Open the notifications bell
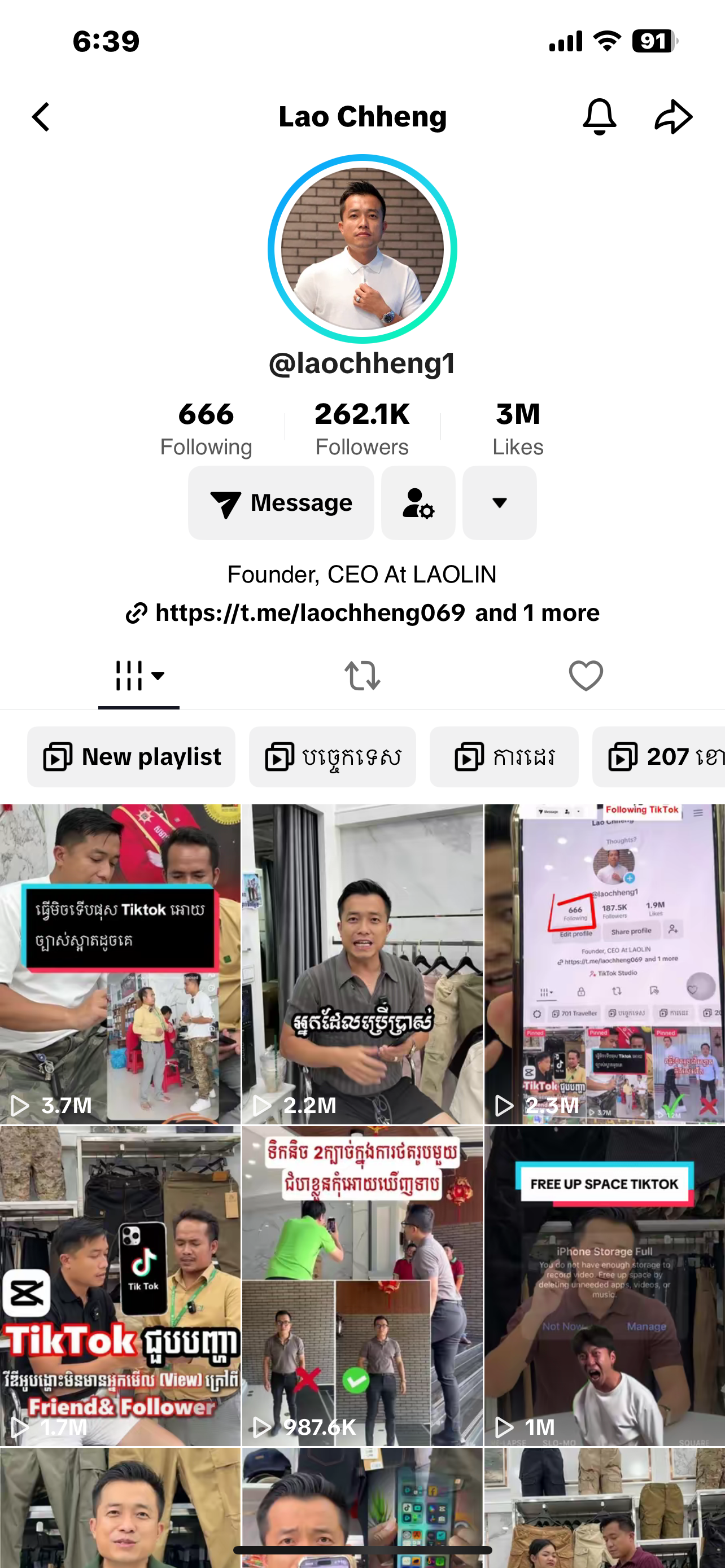 [x=600, y=116]
